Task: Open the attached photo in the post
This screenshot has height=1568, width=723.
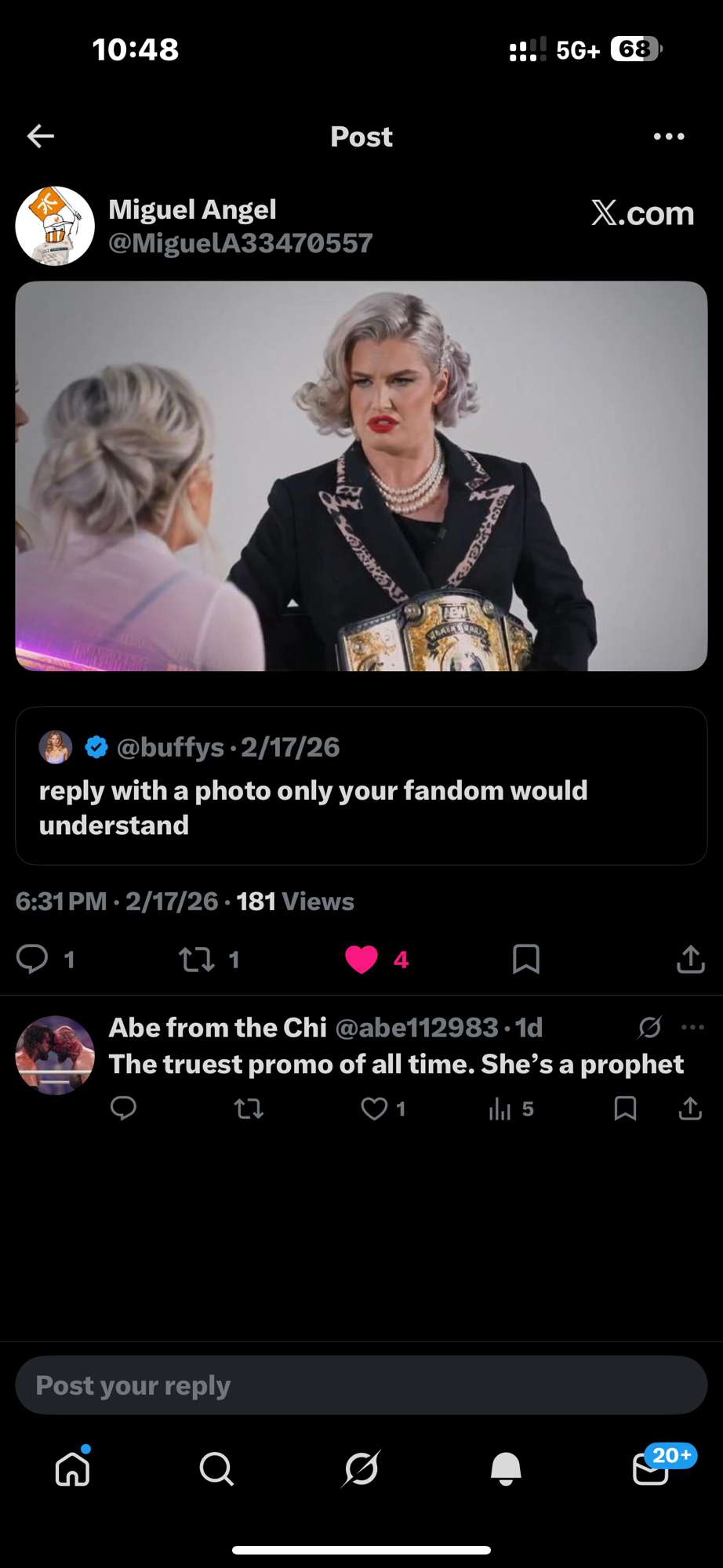Action: click(361, 476)
